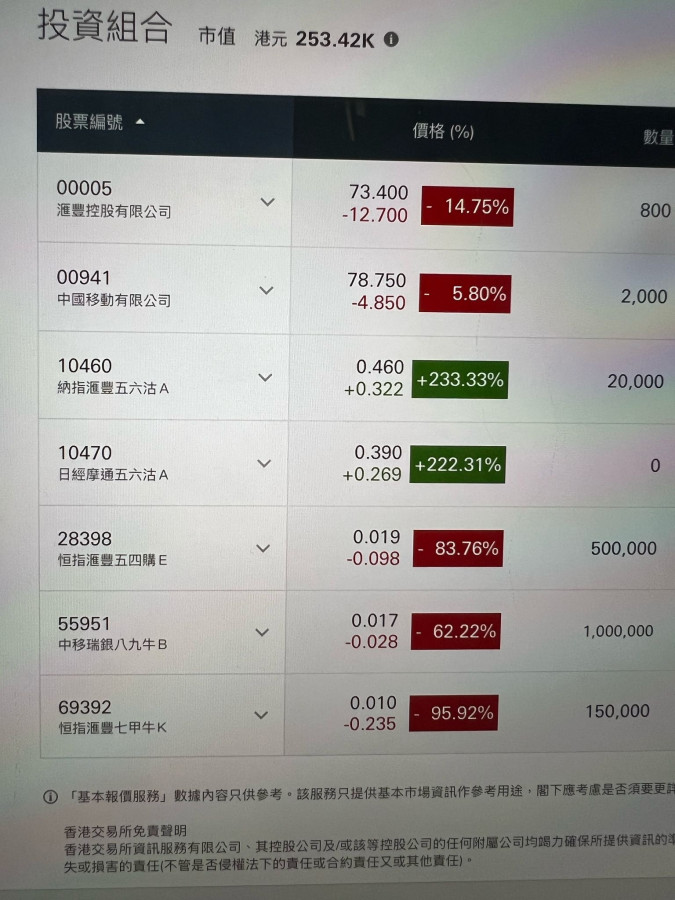The image size is (675, 900).
Task: Expand the 00005 滙豐控股有限公司 row
Action: (267, 202)
